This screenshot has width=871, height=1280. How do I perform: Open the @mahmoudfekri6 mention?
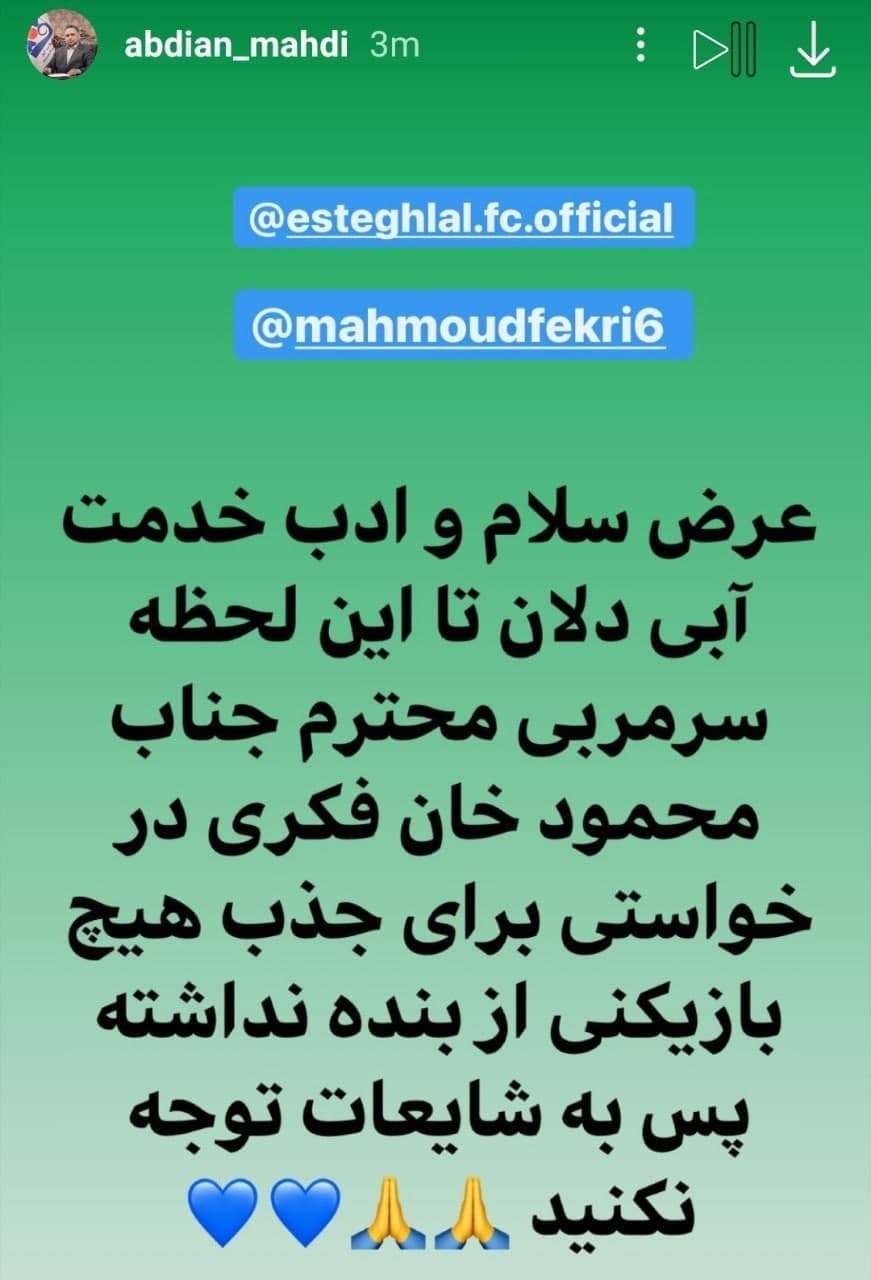(x=462, y=325)
